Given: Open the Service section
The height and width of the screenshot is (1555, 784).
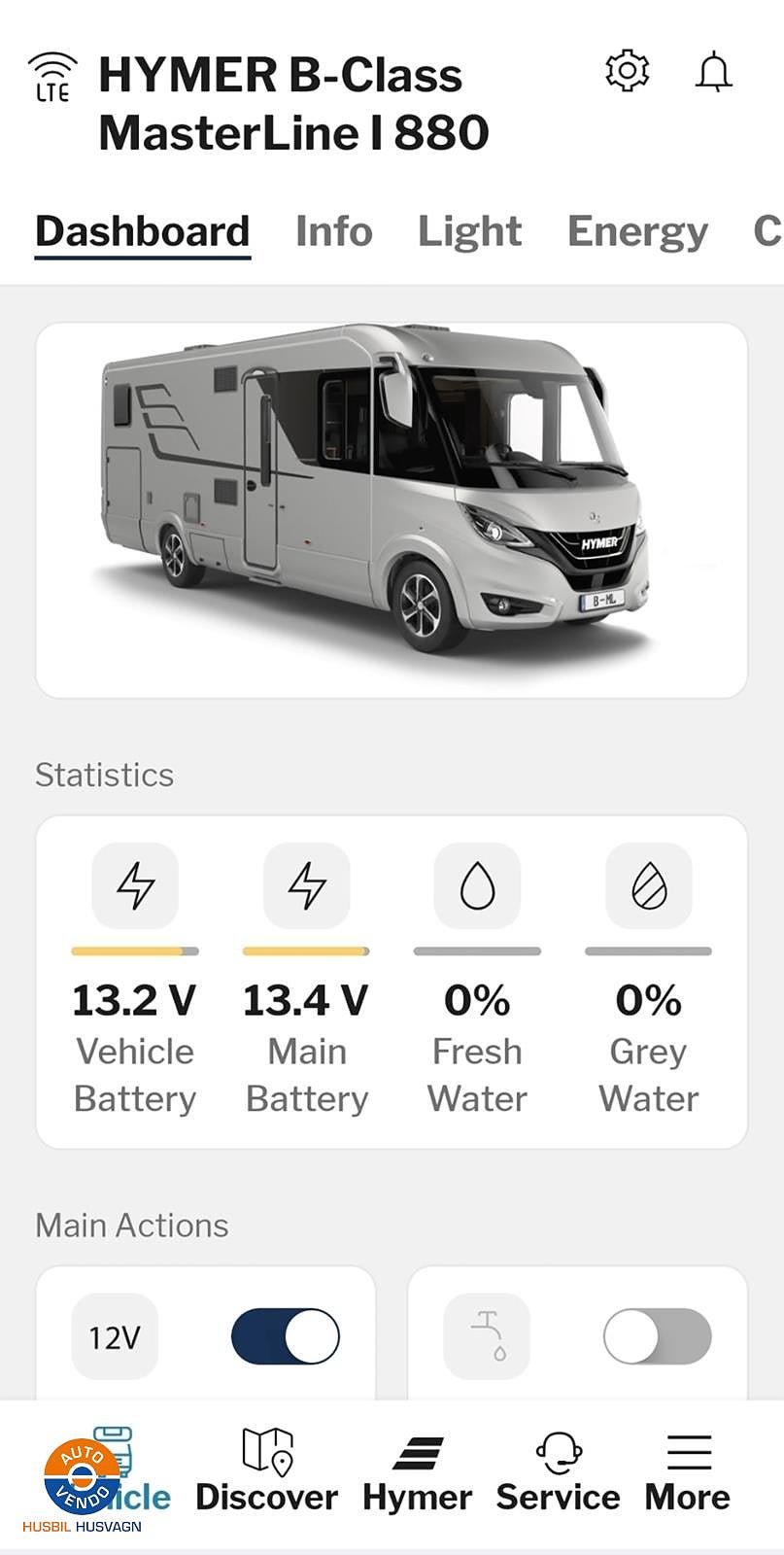Looking at the screenshot, I should pyautogui.click(x=558, y=1471).
